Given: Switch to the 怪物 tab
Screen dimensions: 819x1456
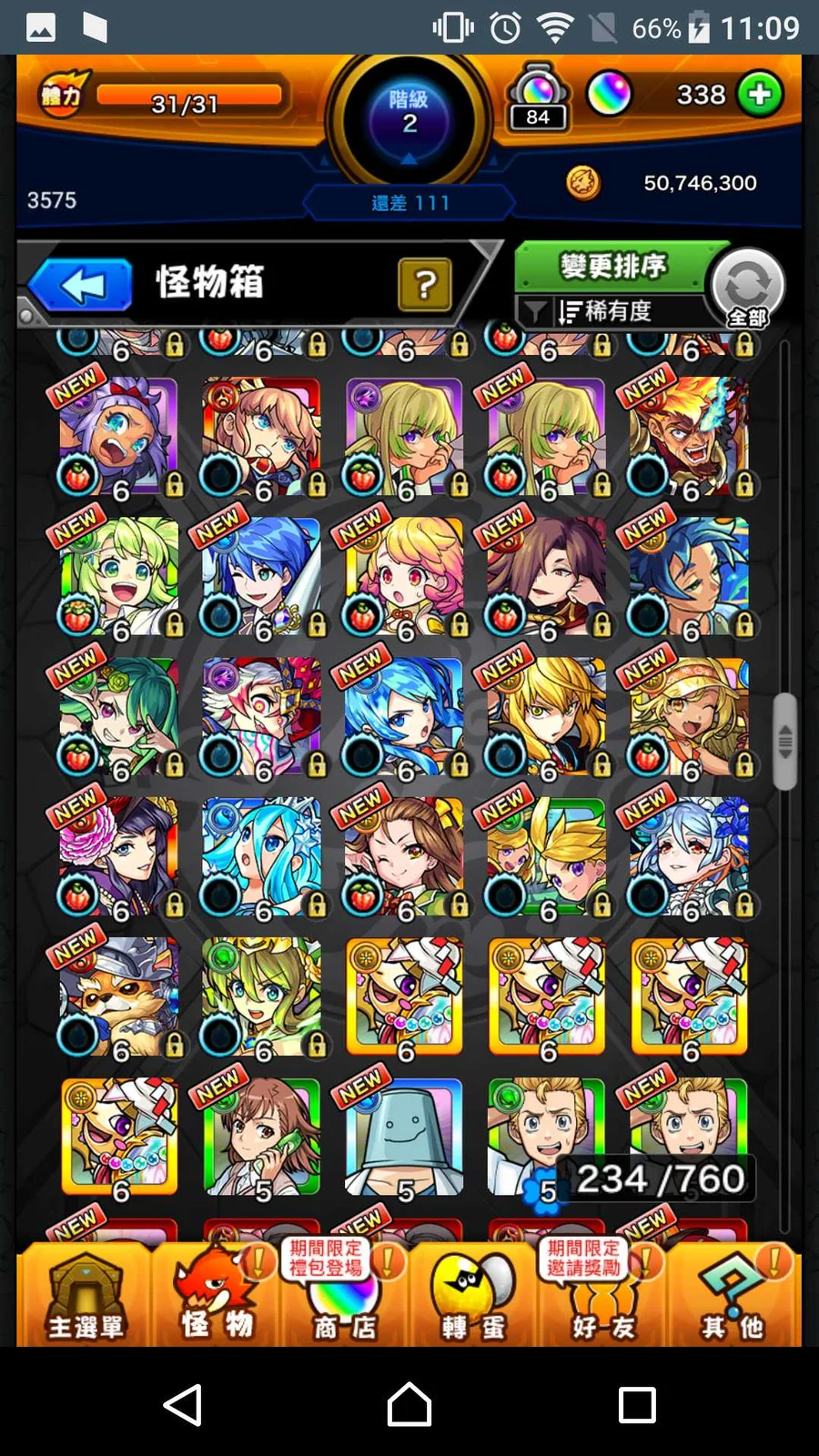Looking at the screenshot, I should point(216,1296).
